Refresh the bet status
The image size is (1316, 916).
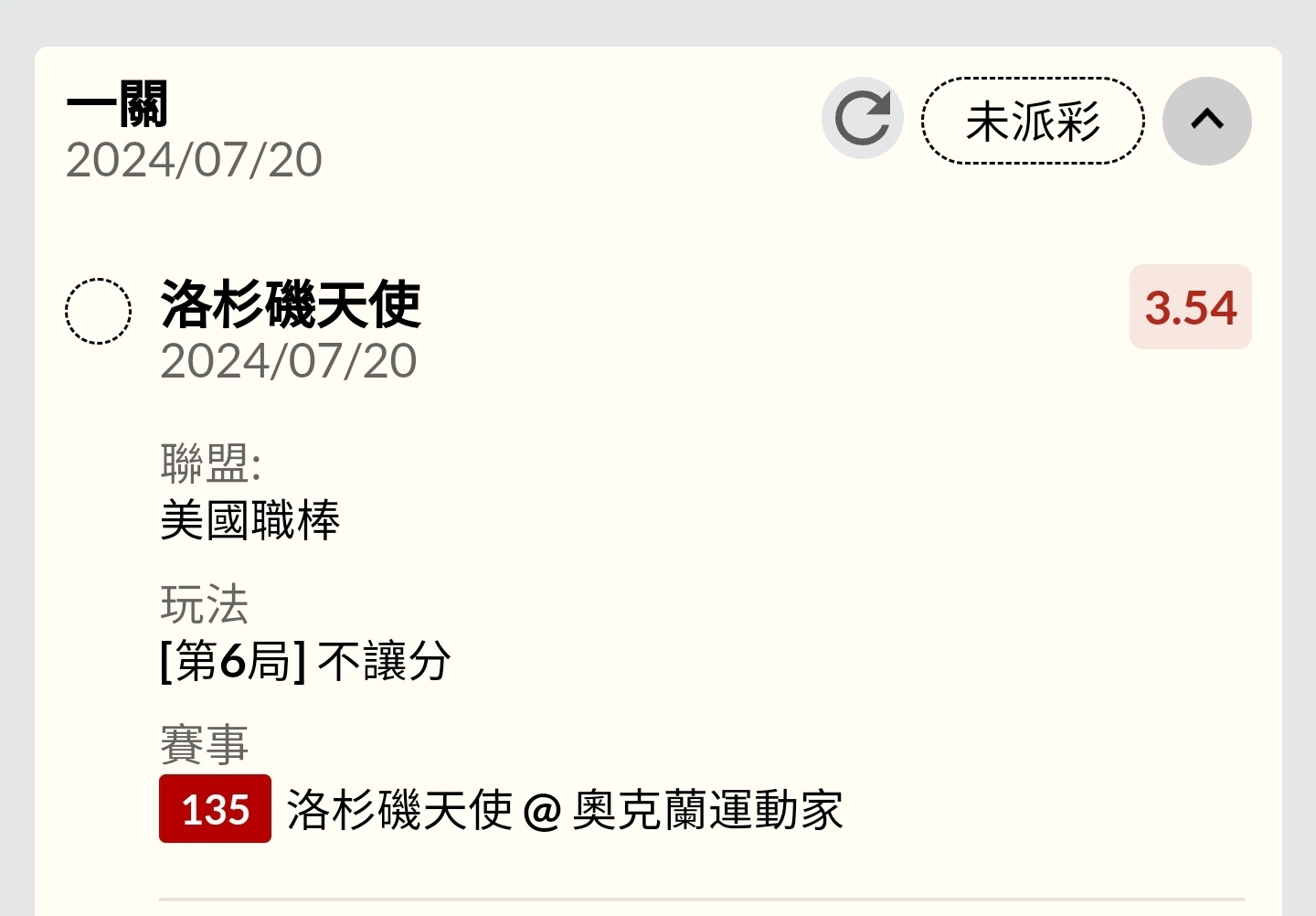pos(862,119)
